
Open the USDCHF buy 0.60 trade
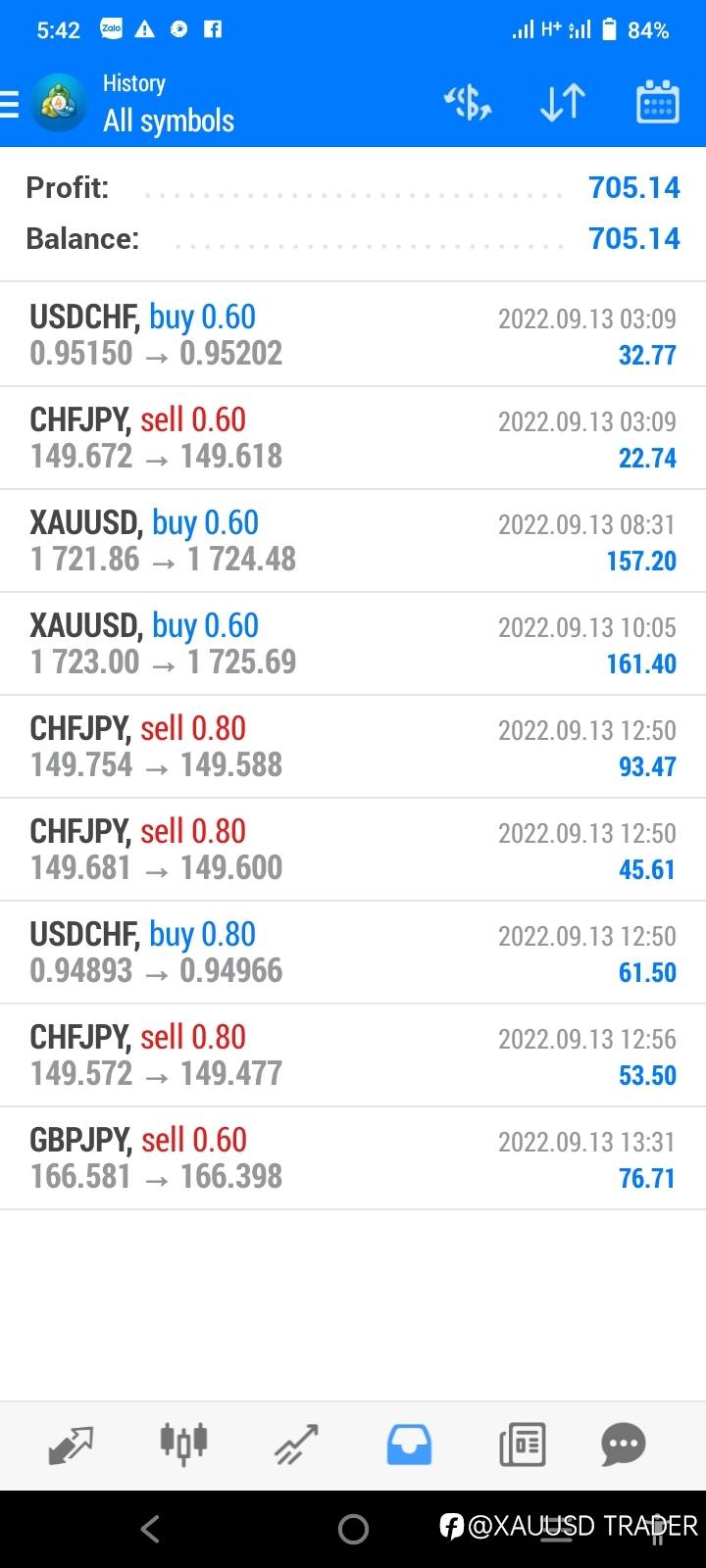coord(353,335)
